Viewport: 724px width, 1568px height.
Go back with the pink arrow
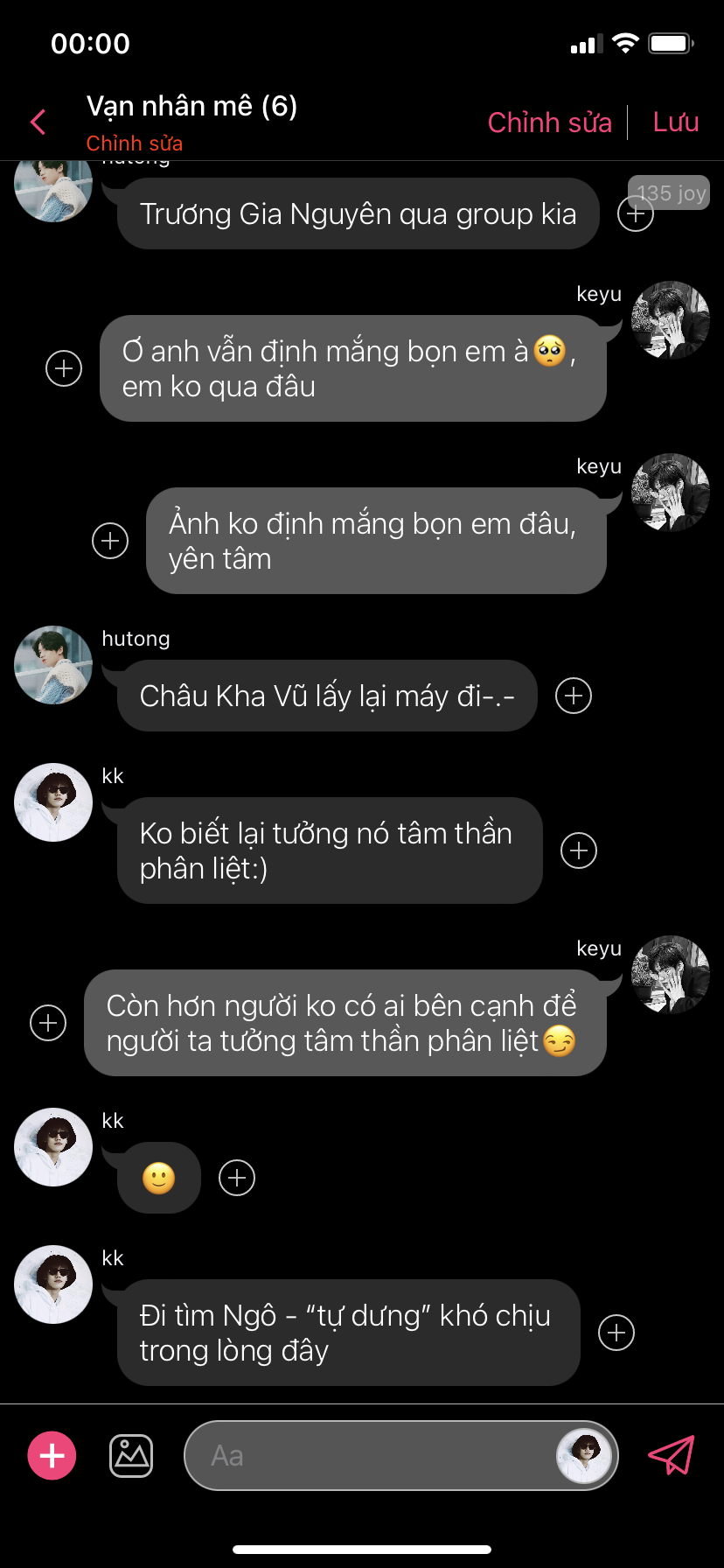click(38, 122)
